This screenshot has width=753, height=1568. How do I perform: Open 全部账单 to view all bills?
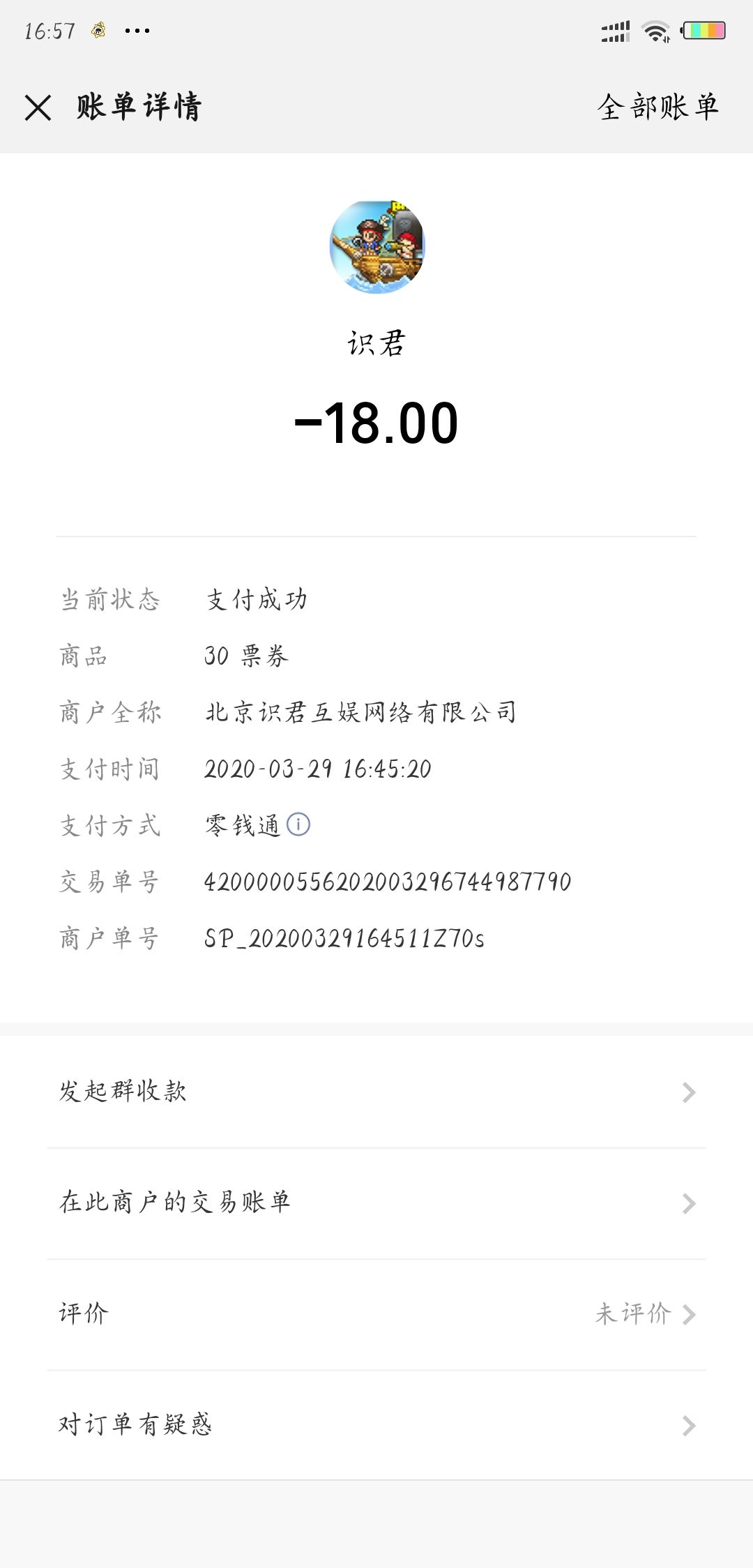[657, 107]
